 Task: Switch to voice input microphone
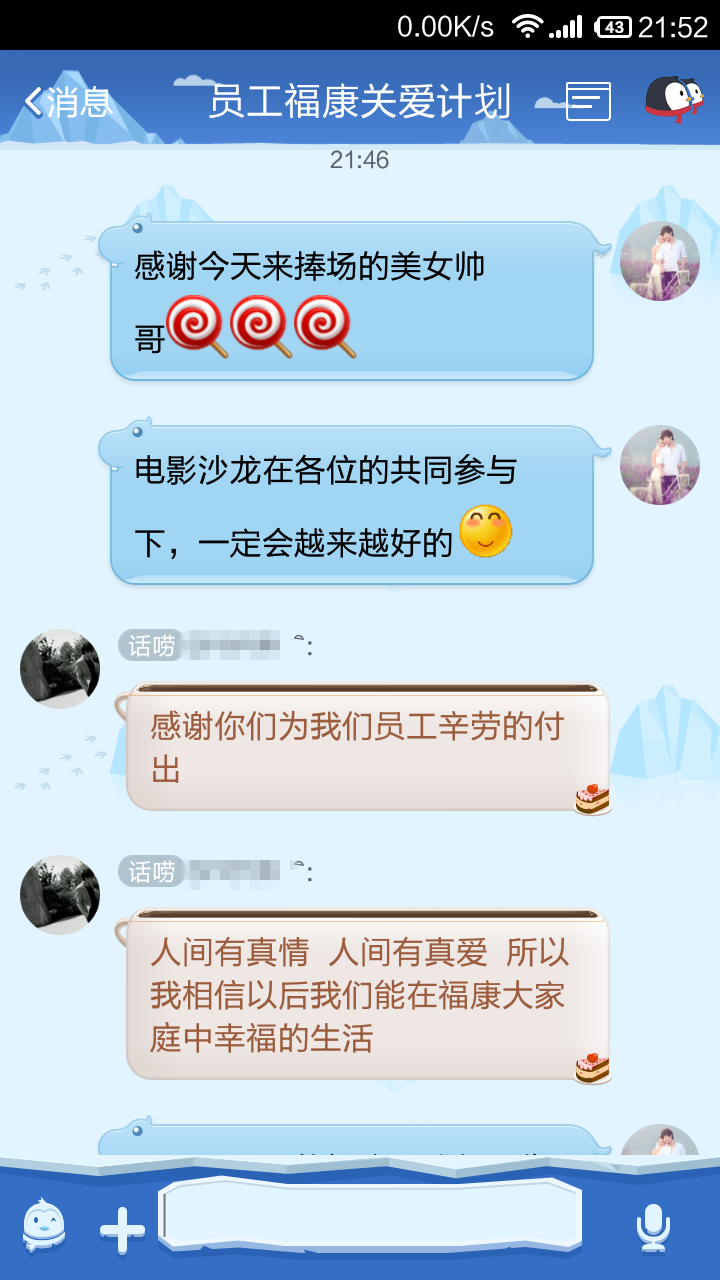(653, 1227)
